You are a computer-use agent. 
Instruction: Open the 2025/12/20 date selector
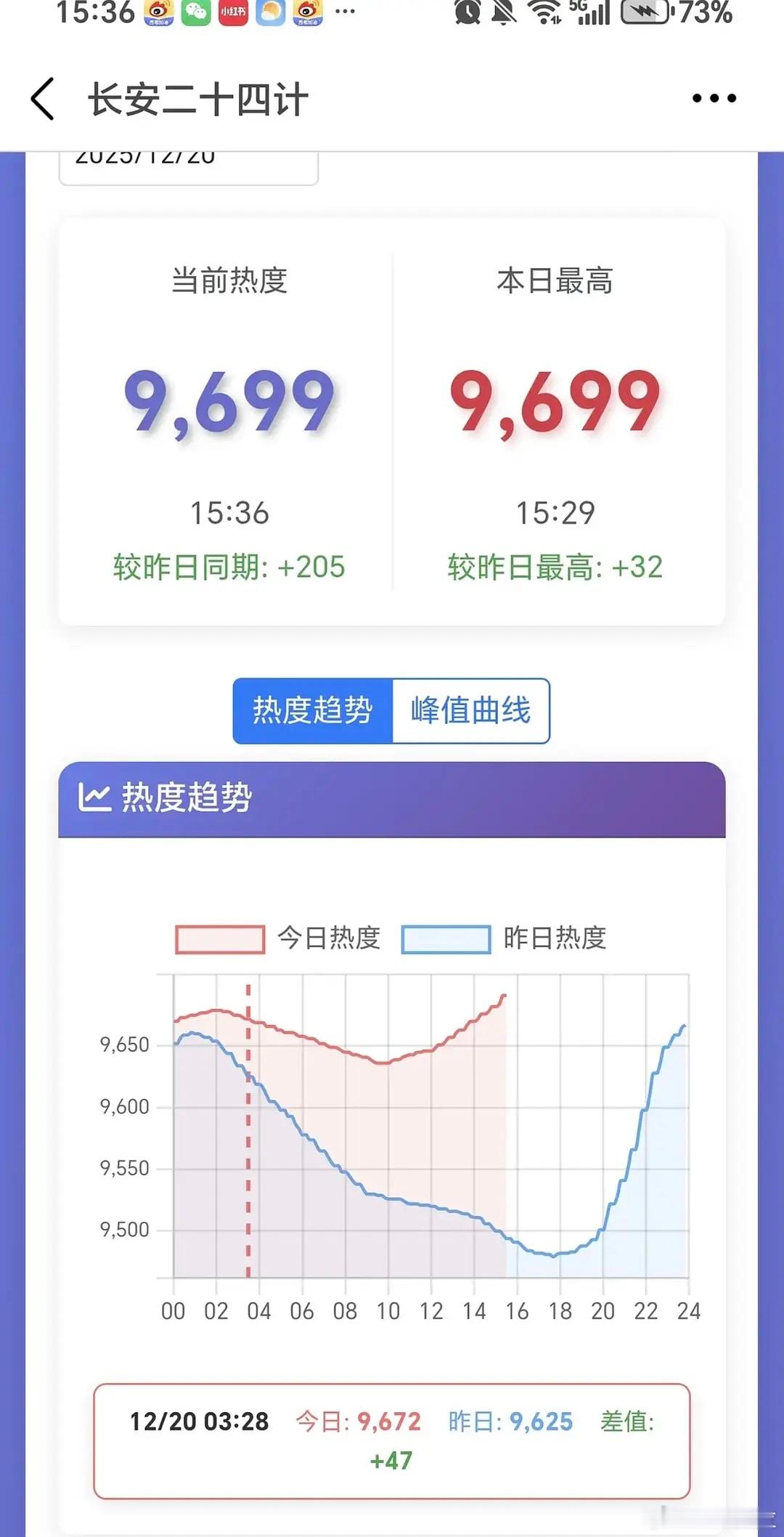[x=187, y=161]
